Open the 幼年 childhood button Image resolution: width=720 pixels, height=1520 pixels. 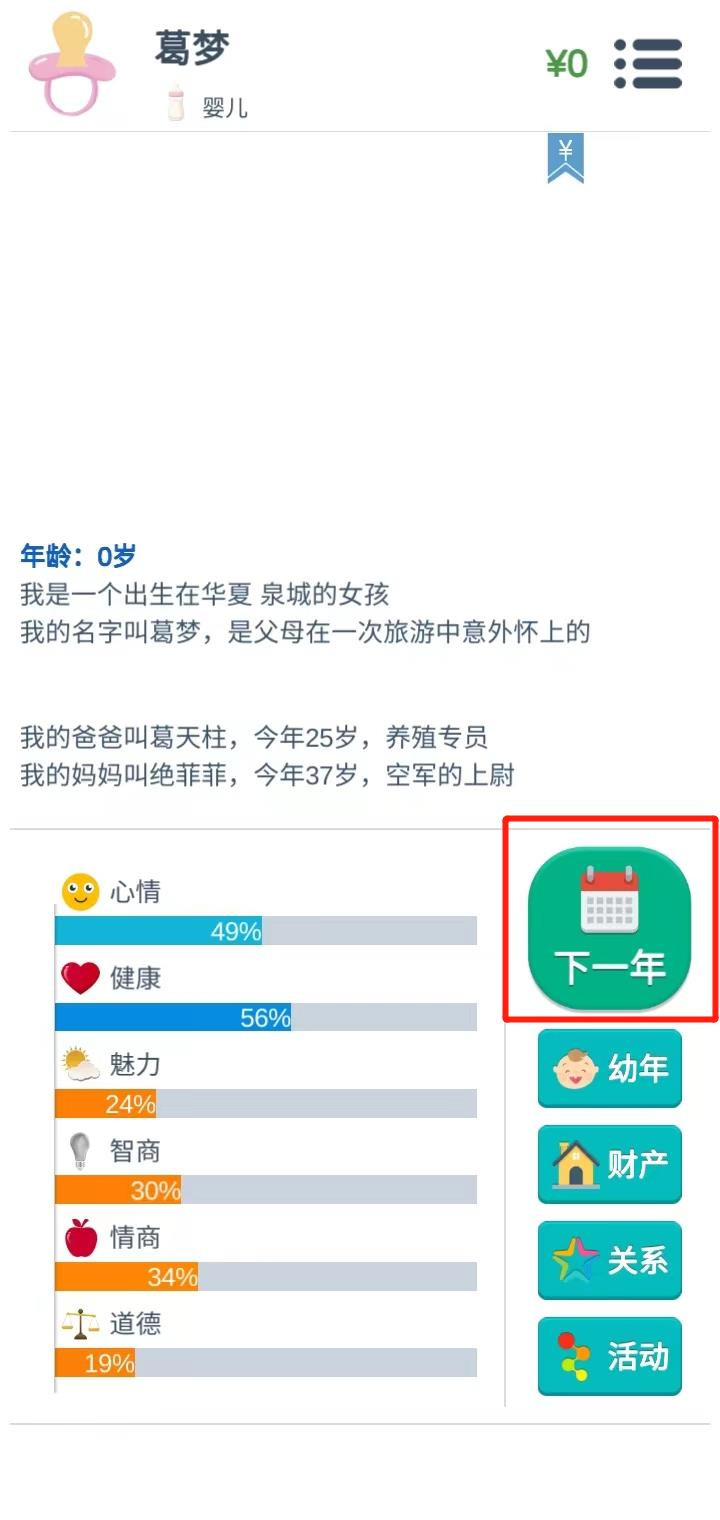click(x=610, y=1068)
